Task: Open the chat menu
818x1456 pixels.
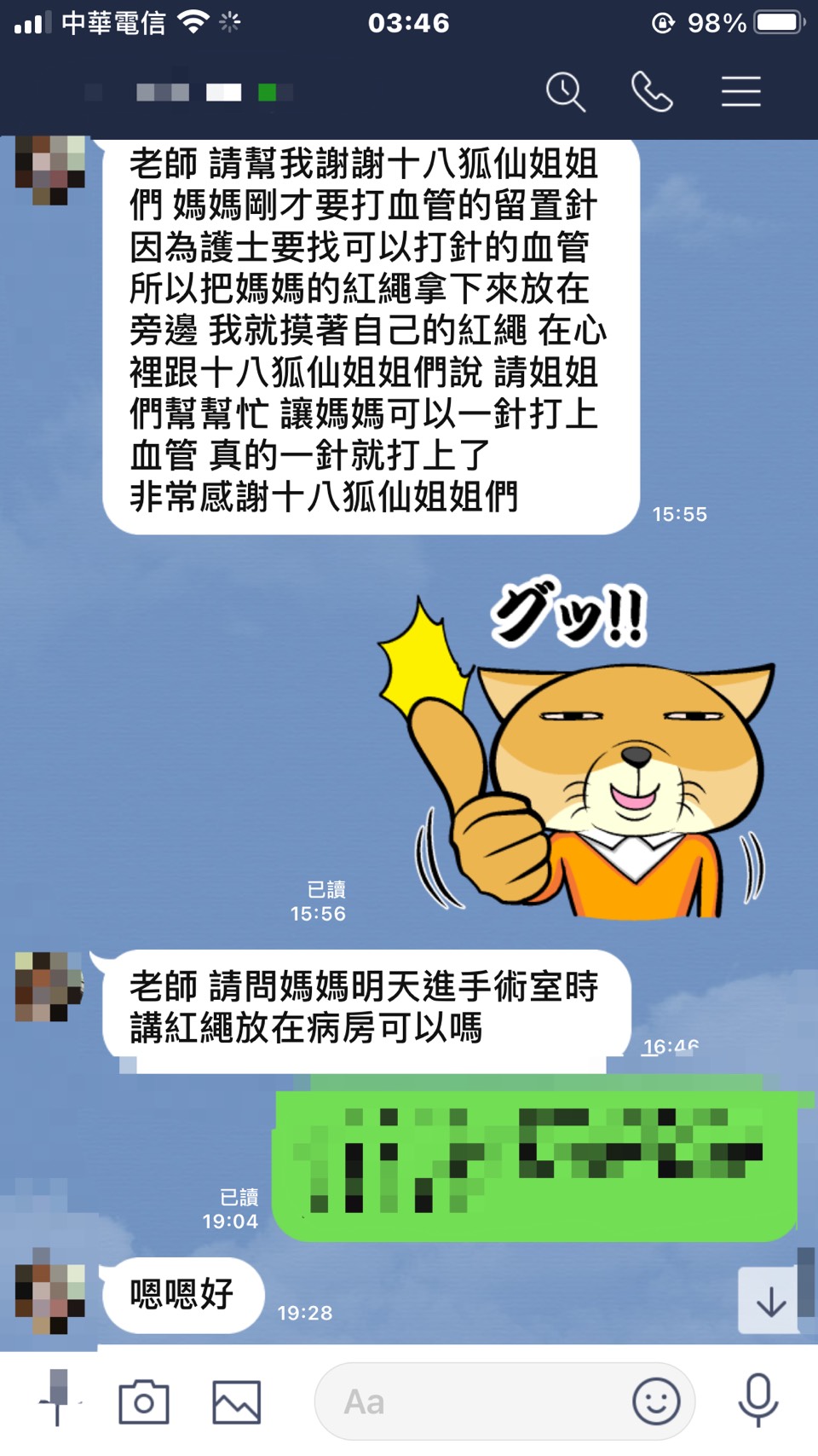Action: point(740,92)
